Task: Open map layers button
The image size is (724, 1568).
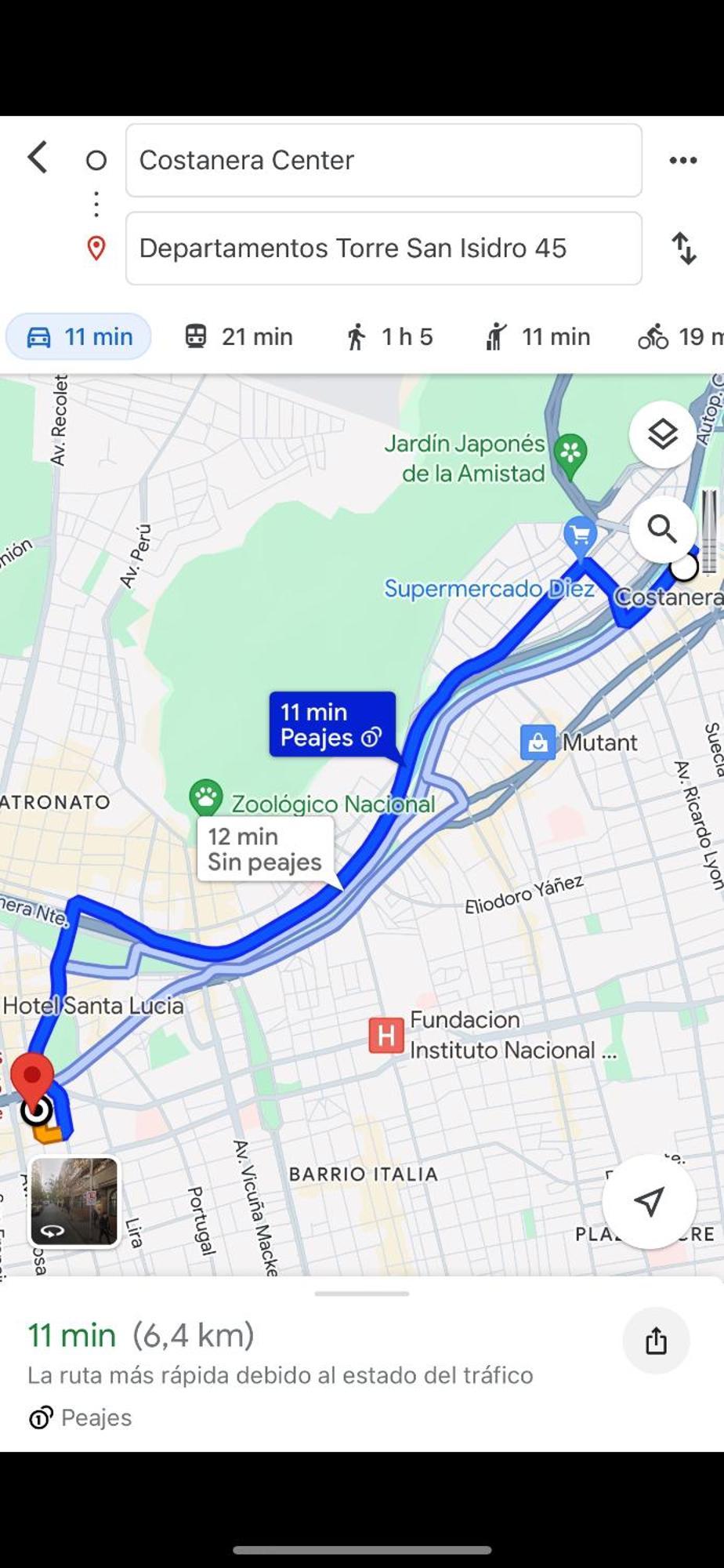Action: [662, 434]
